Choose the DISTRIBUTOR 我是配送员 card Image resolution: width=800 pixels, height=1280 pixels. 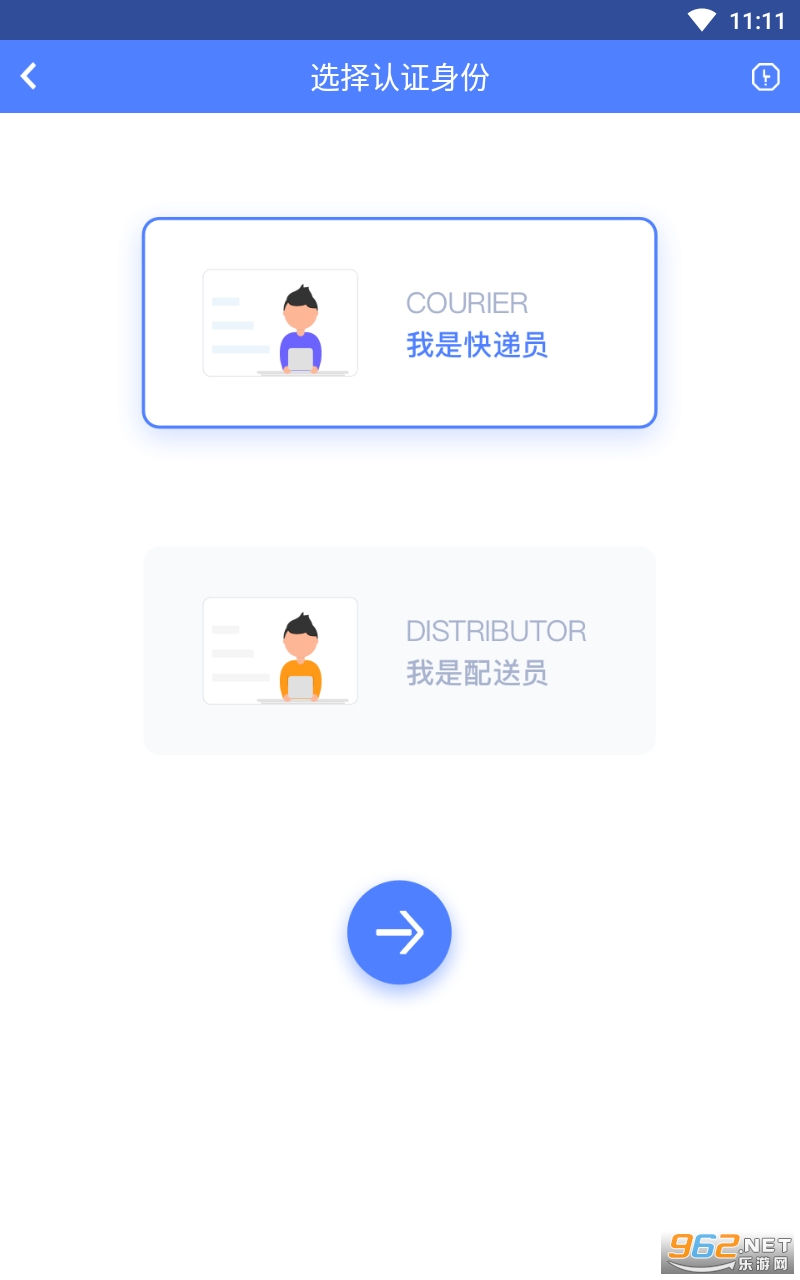(x=399, y=651)
